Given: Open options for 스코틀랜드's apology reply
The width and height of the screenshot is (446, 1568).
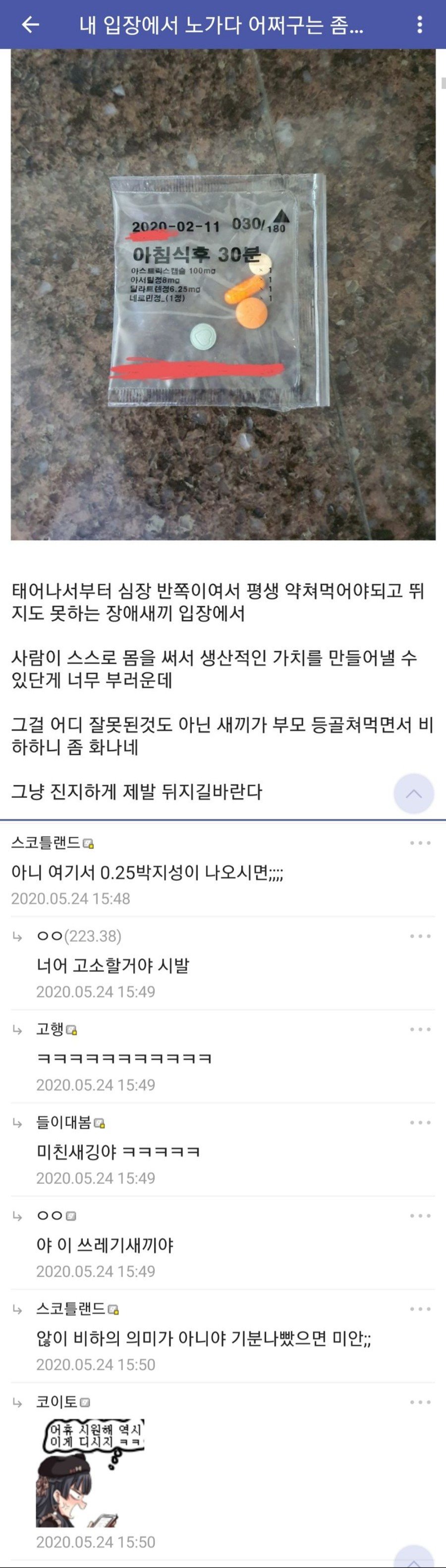Looking at the screenshot, I should (420, 1309).
